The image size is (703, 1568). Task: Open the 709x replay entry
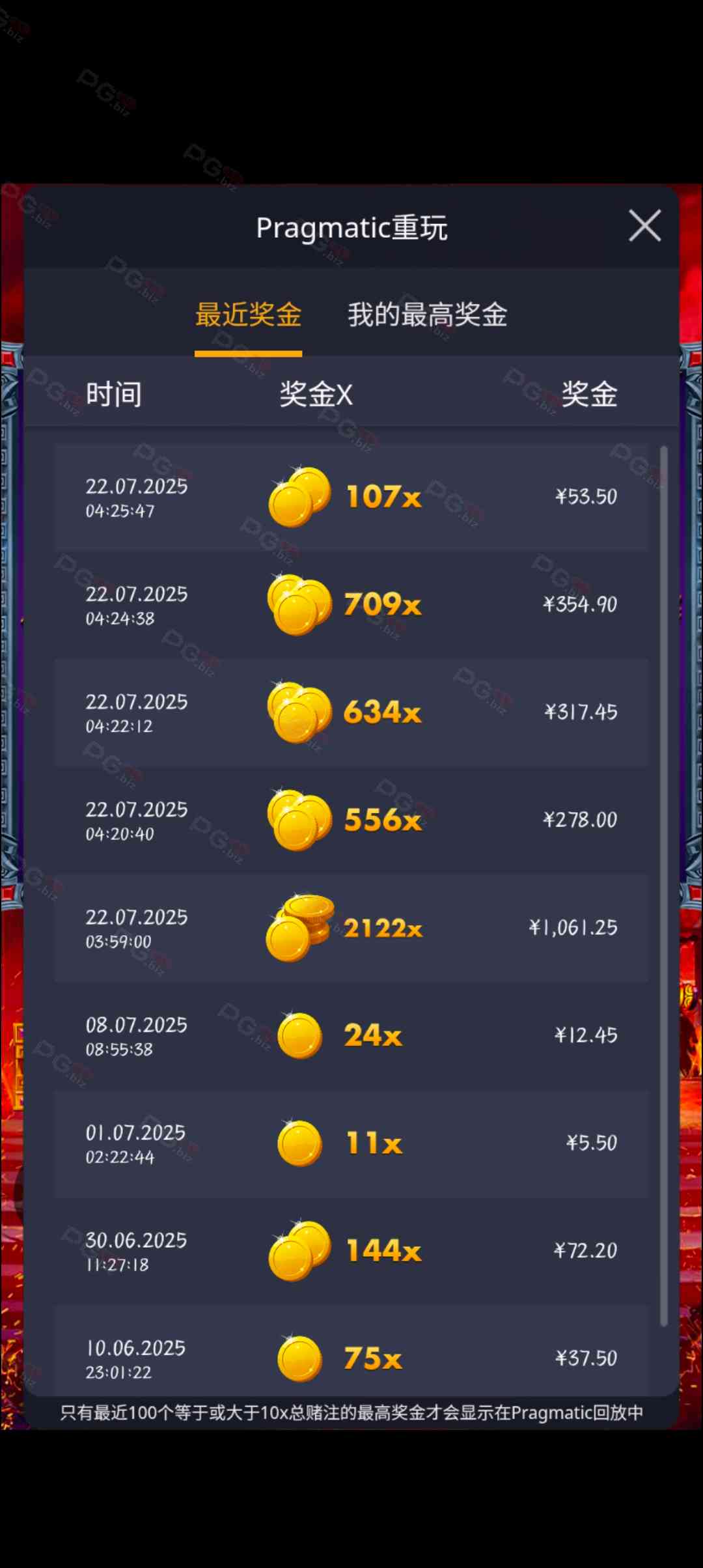[x=351, y=605]
